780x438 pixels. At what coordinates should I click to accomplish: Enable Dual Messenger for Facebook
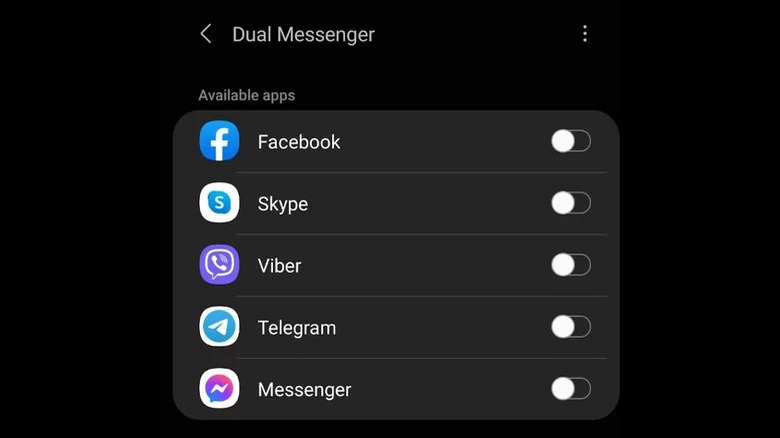571,141
